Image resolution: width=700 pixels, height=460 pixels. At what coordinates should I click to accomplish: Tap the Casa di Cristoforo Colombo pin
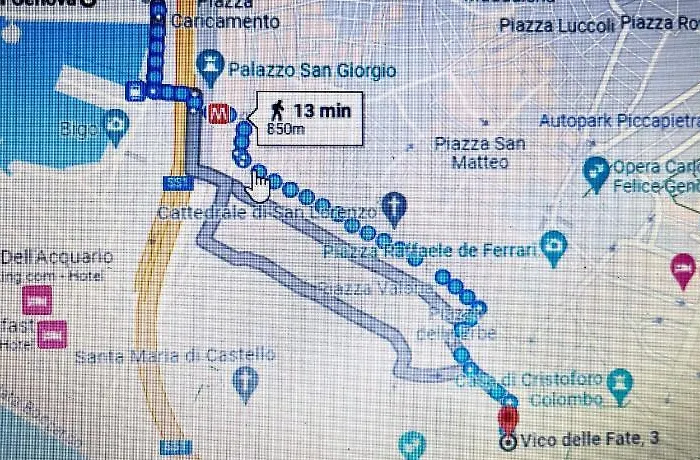point(621,380)
